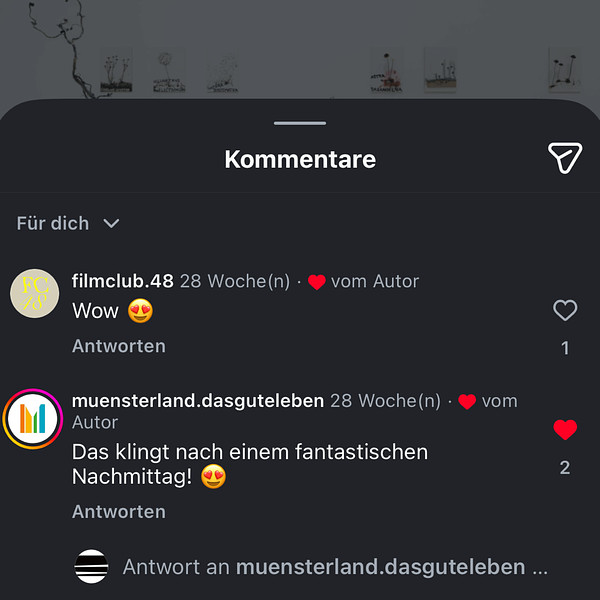Expand the "Für dich" comment sort dropdown
Image resolution: width=600 pixels, height=600 pixels.
pyautogui.click(x=68, y=223)
